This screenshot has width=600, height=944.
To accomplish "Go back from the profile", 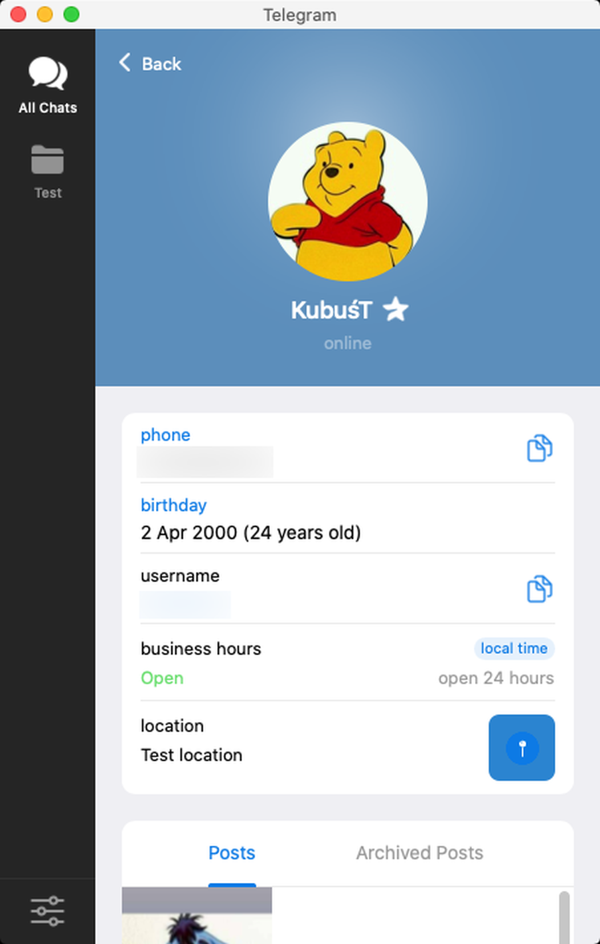I will click(150, 64).
